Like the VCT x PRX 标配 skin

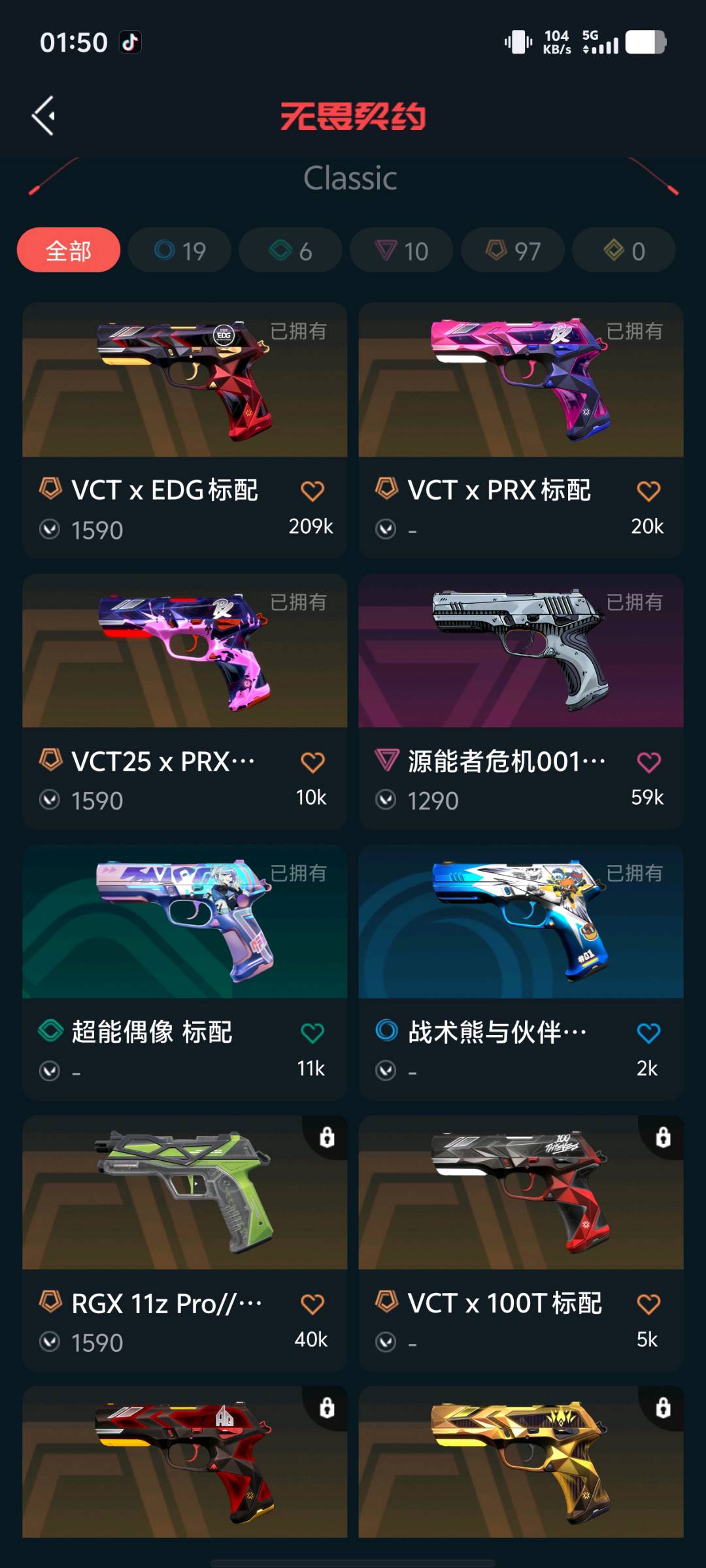[x=648, y=491]
